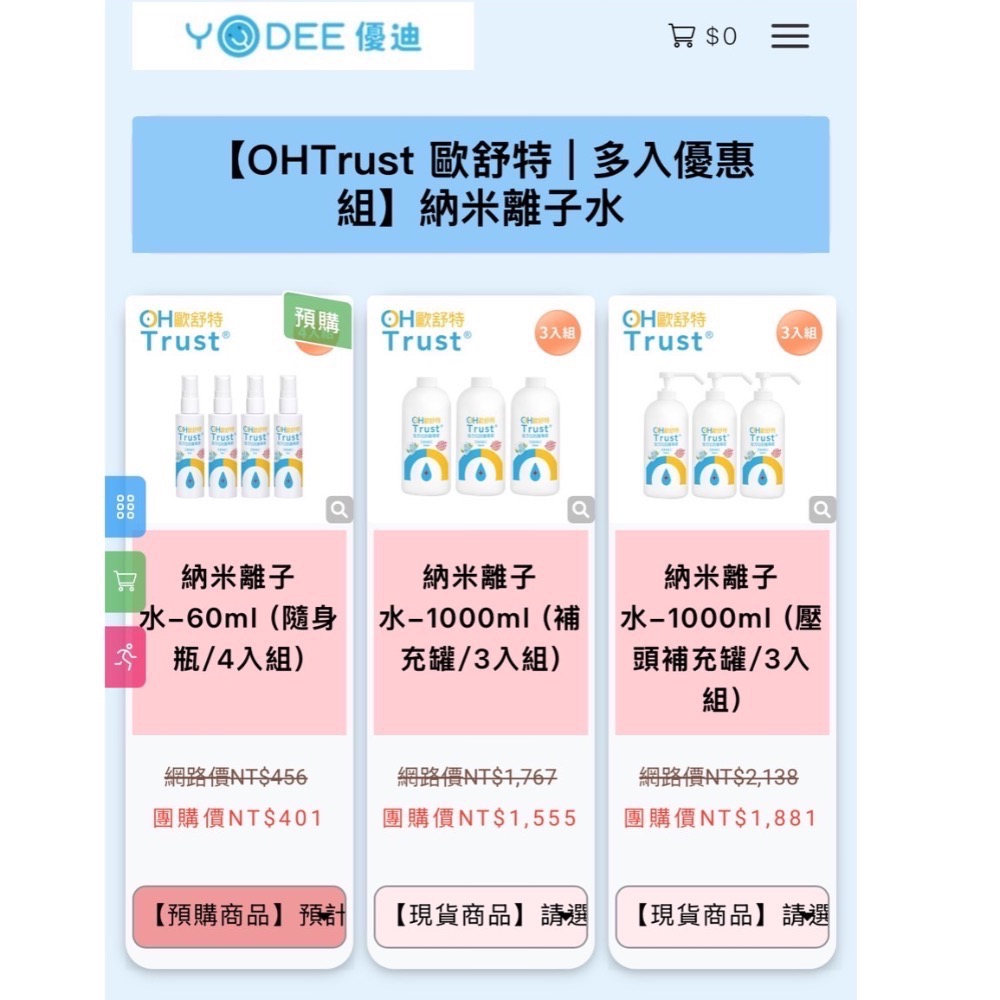Open the hamburger menu
1000x1000 pixels.
tap(790, 36)
